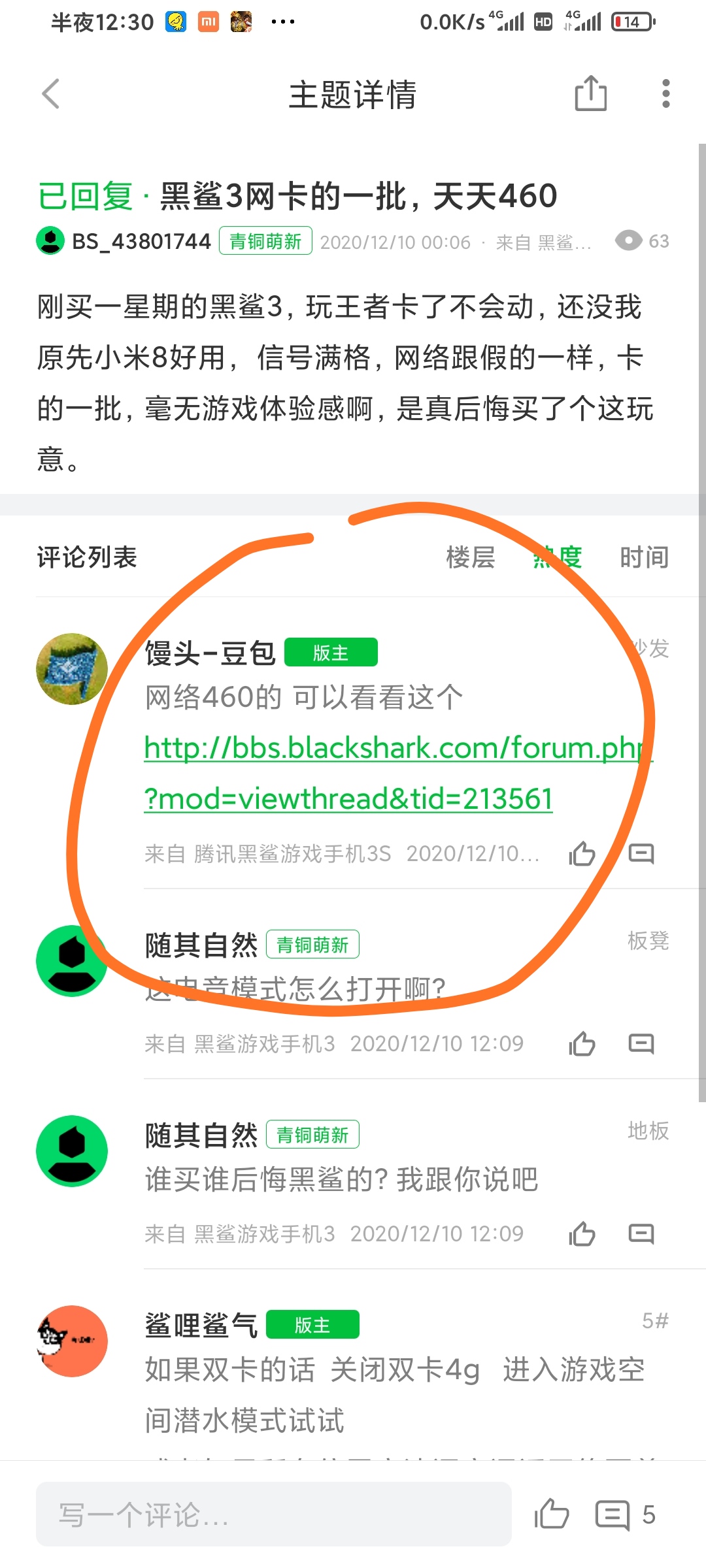This screenshot has height=1568, width=706.
Task: Reply to the 地板 comment by 随其自然
Action: pyautogui.click(x=641, y=1233)
